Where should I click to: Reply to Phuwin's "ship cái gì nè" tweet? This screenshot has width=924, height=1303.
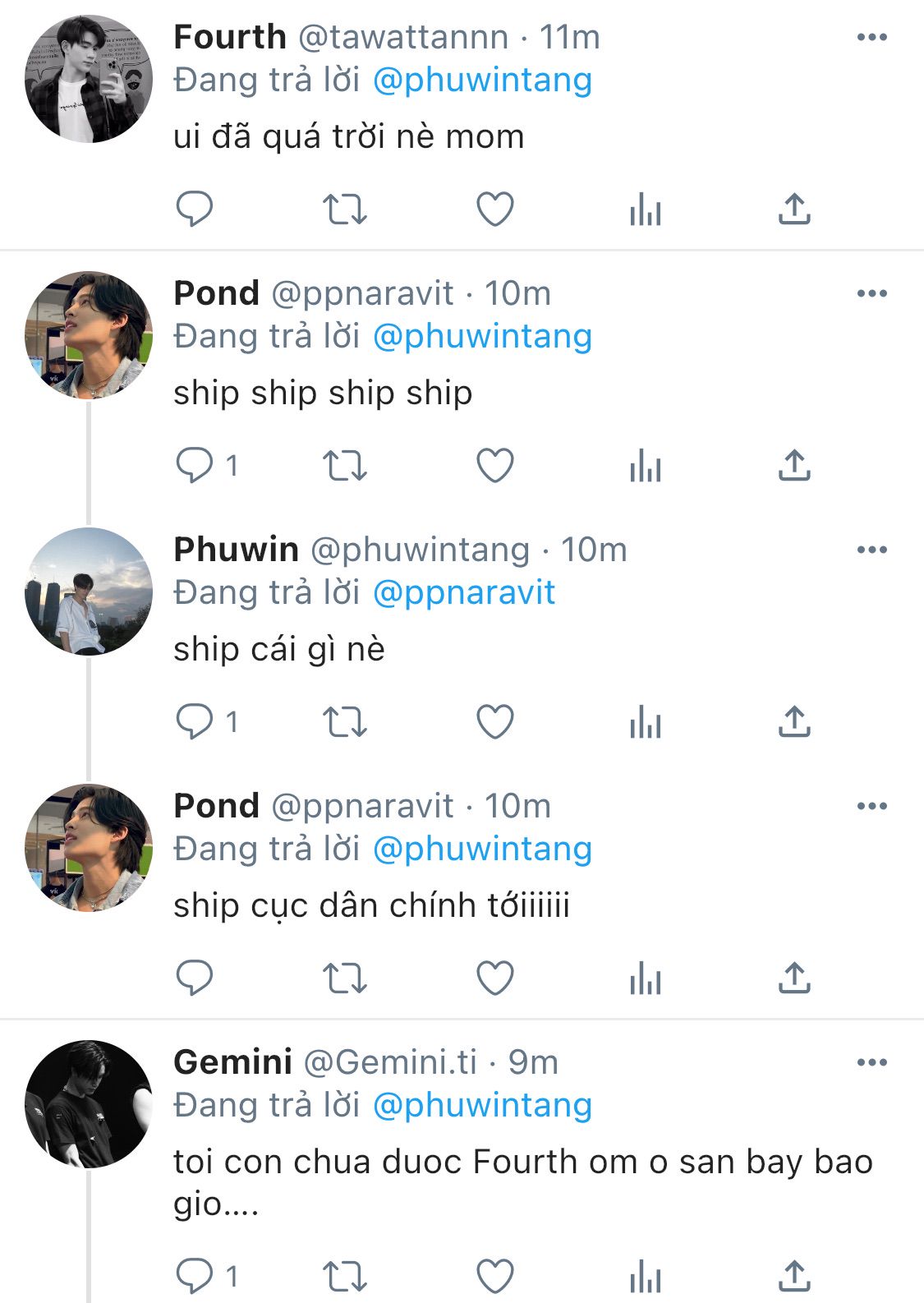[x=195, y=722]
